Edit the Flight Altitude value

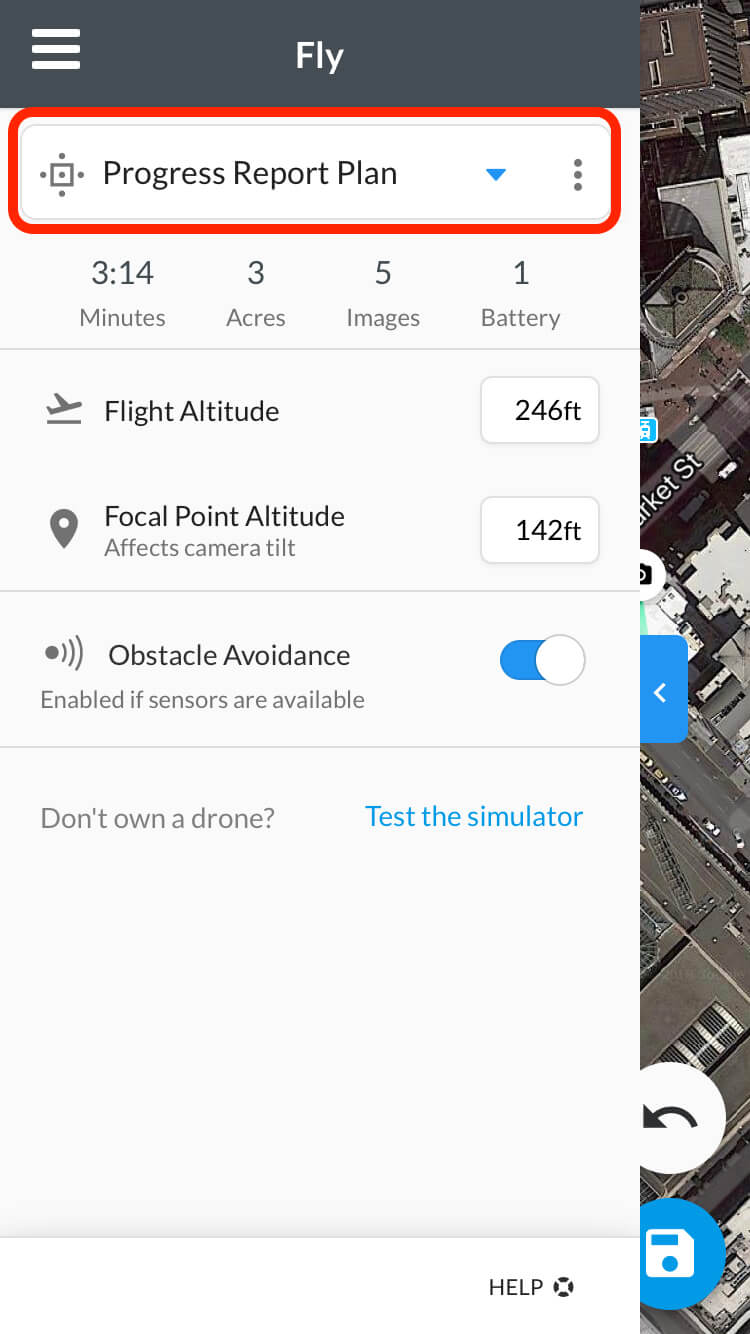[540, 410]
